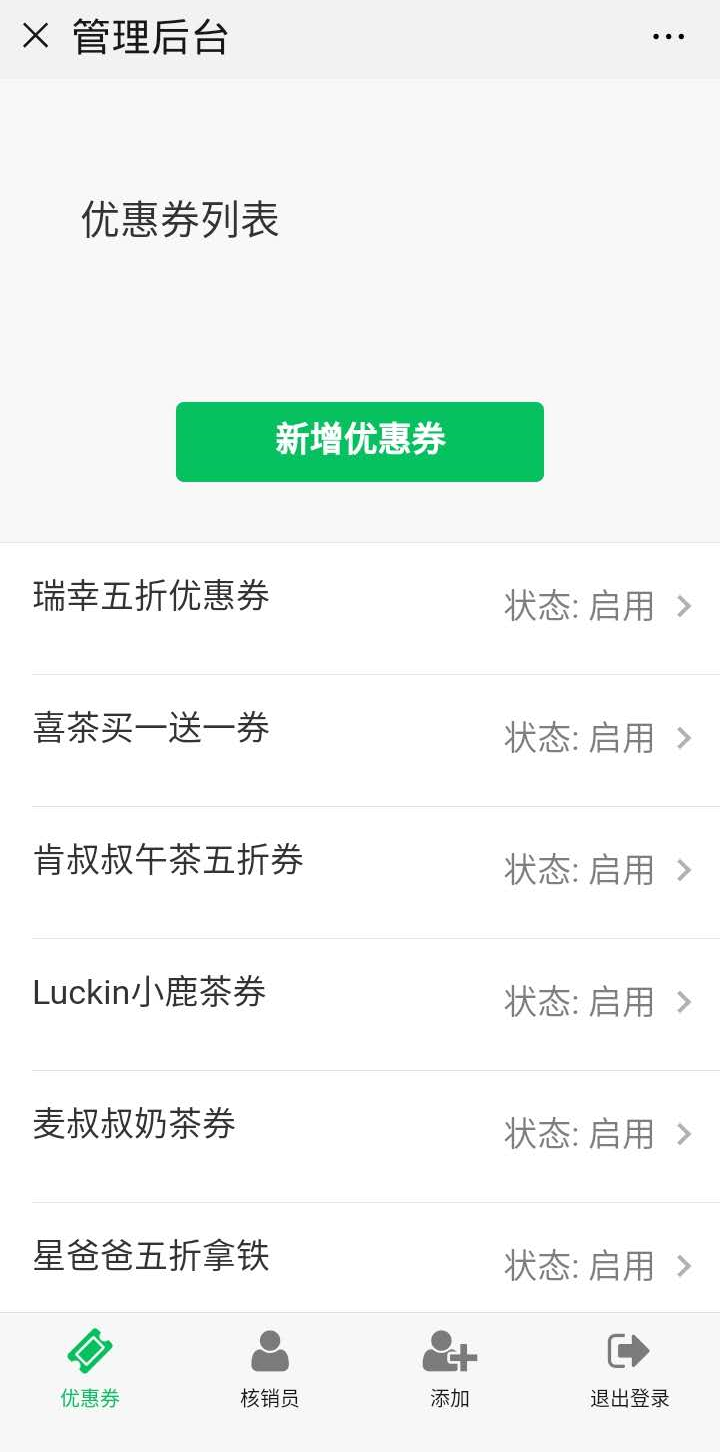View the 星爸爸五折拿铁 coupon
Image resolution: width=720 pixels, height=1452 pixels.
[x=360, y=1262]
